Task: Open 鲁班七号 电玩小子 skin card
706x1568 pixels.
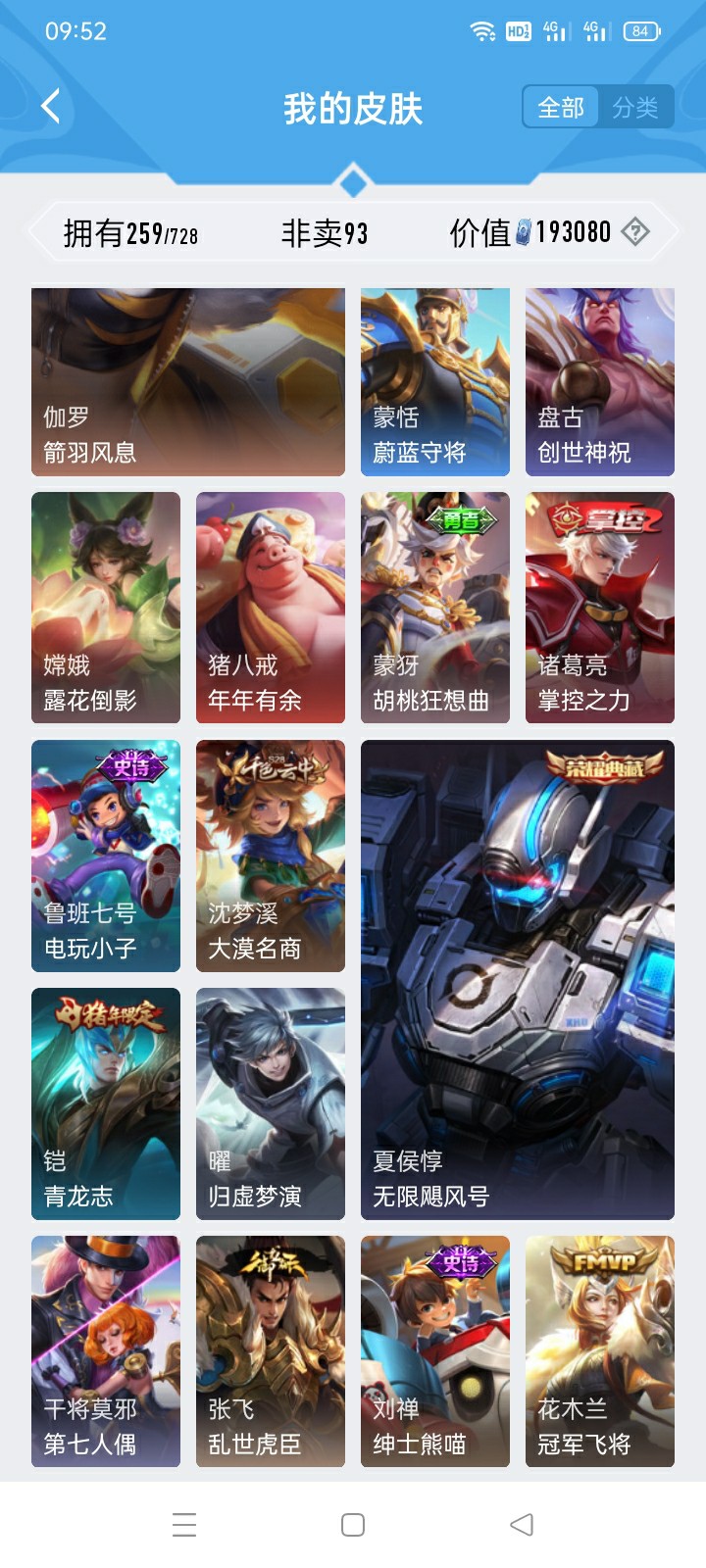Action: [x=106, y=856]
